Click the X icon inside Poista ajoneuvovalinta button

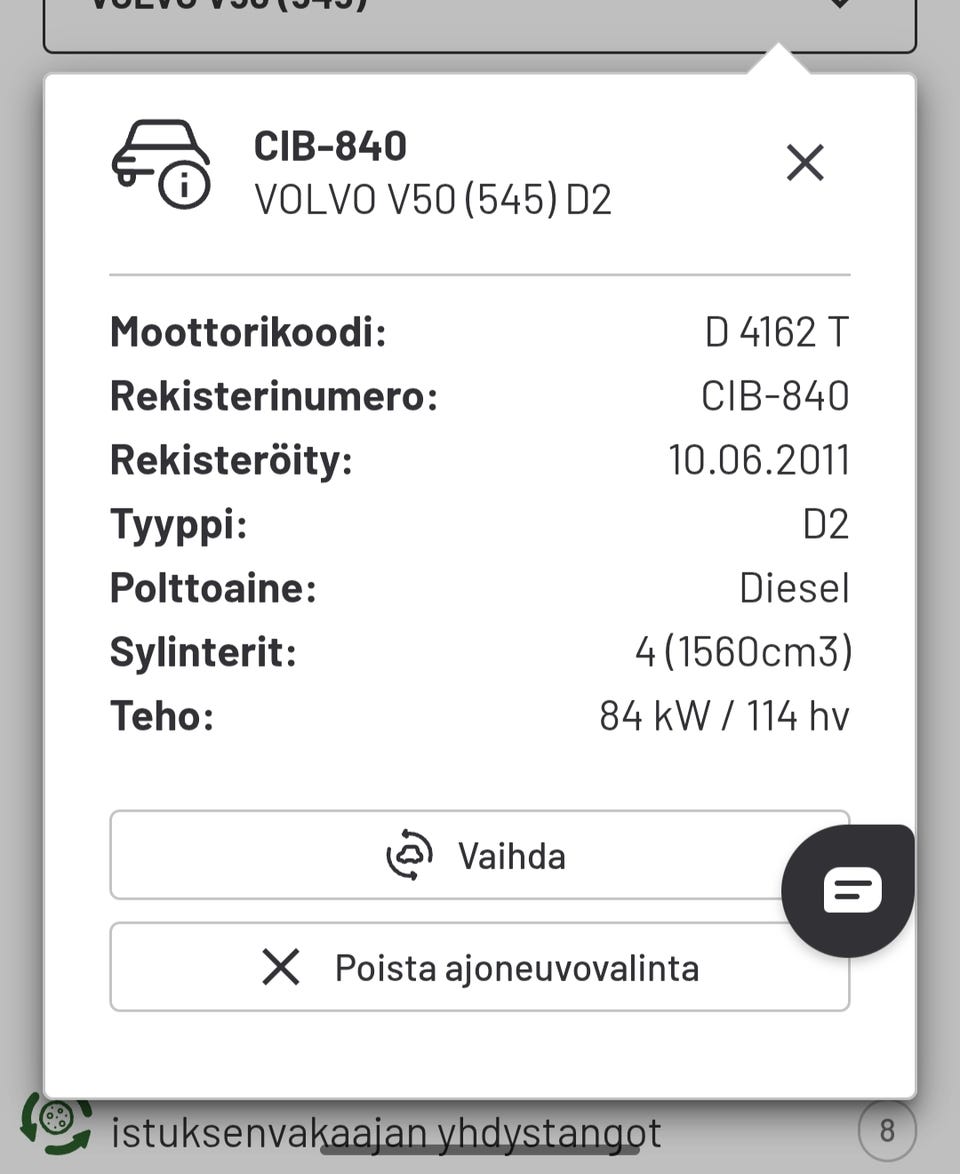coord(280,967)
